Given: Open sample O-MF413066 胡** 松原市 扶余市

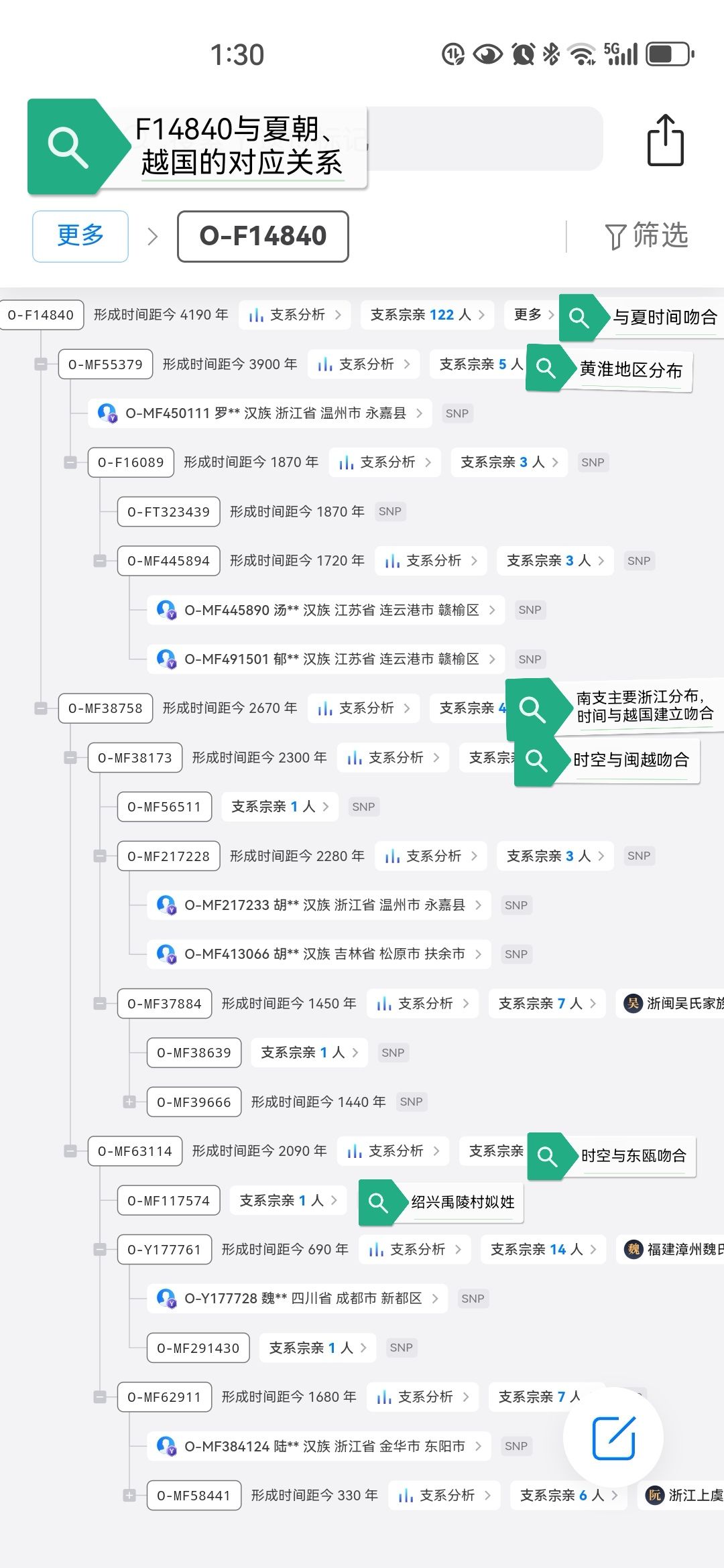Looking at the screenshot, I should [x=319, y=954].
